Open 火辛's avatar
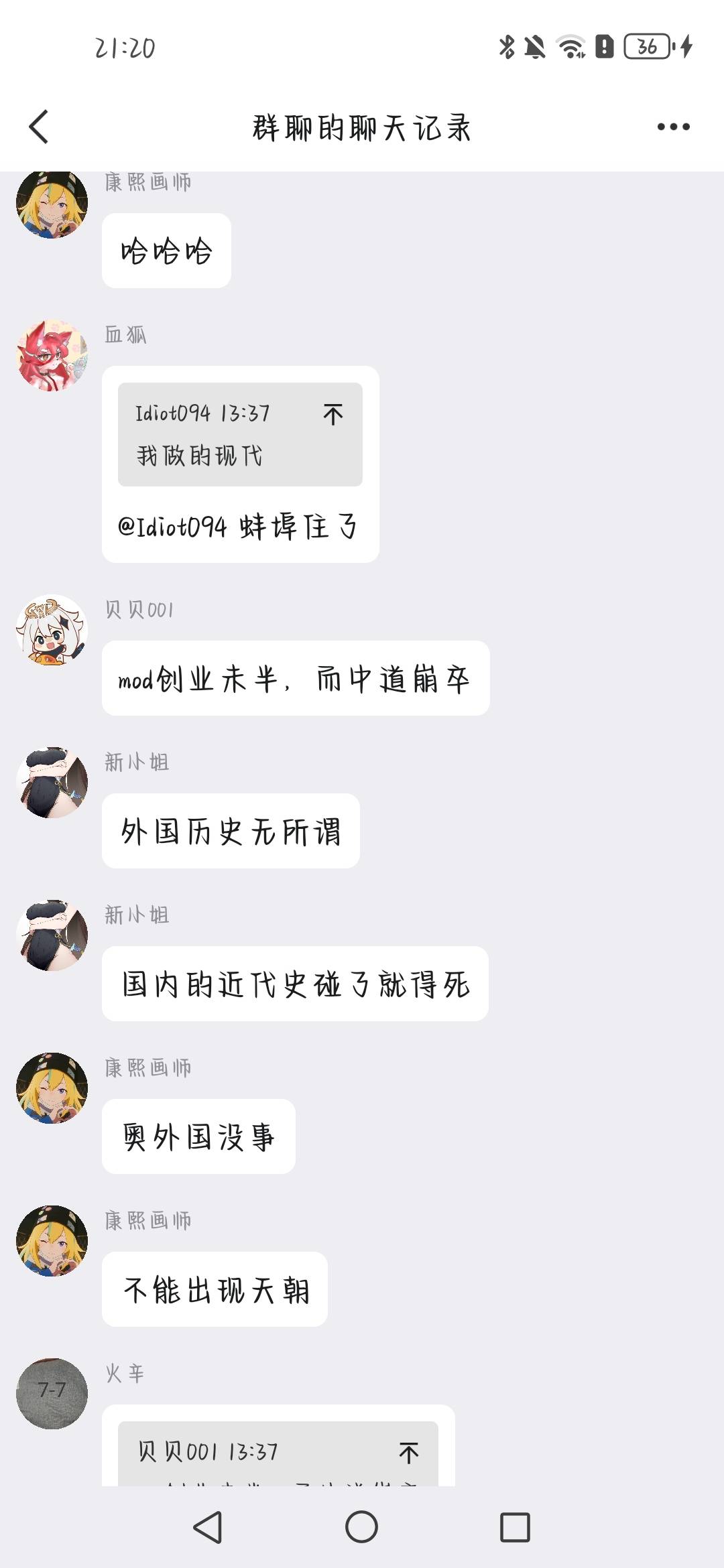The image size is (724, 1568). (x=52, y=1394)
